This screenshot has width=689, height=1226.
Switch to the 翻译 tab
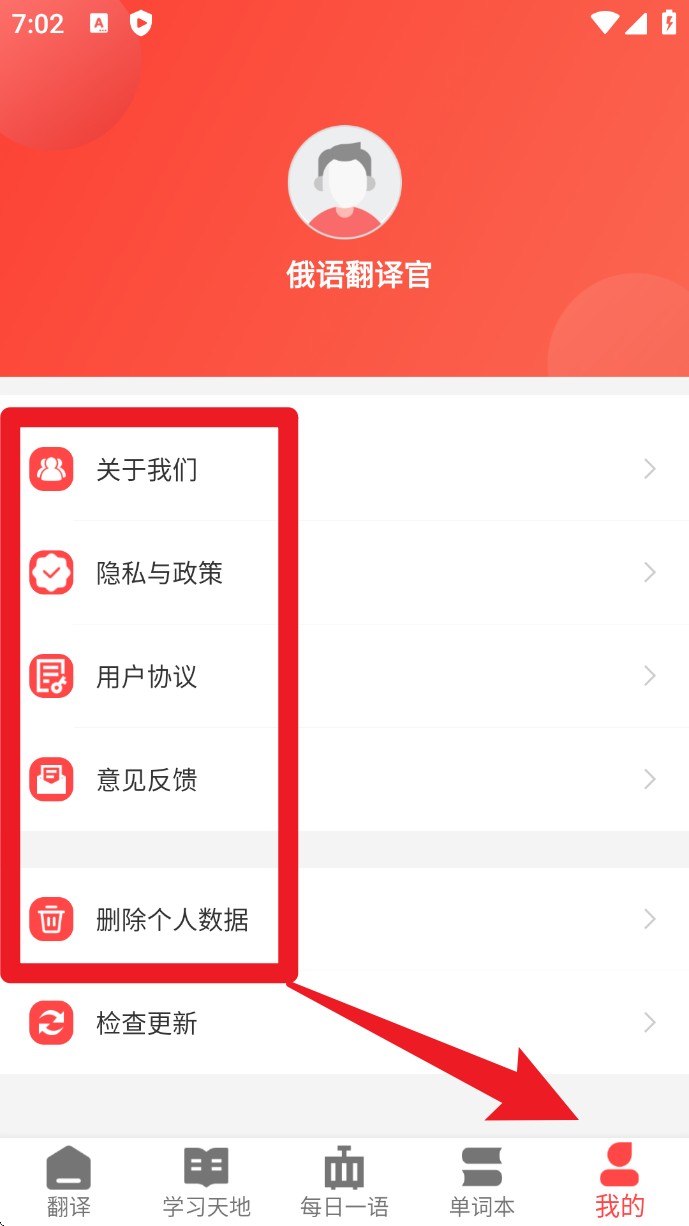click(x=69, y=1182)
